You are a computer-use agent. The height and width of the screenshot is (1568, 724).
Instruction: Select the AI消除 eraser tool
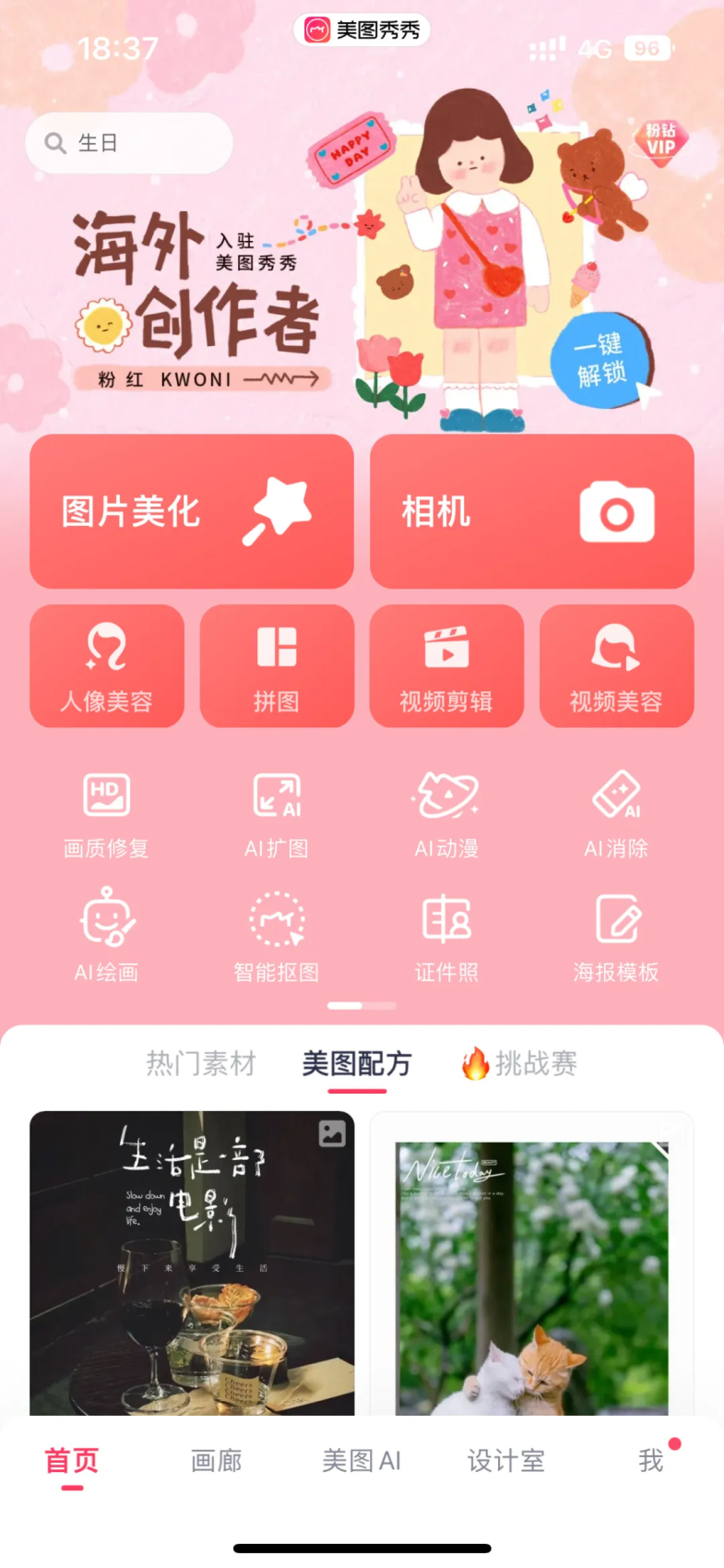click(617, 812)
